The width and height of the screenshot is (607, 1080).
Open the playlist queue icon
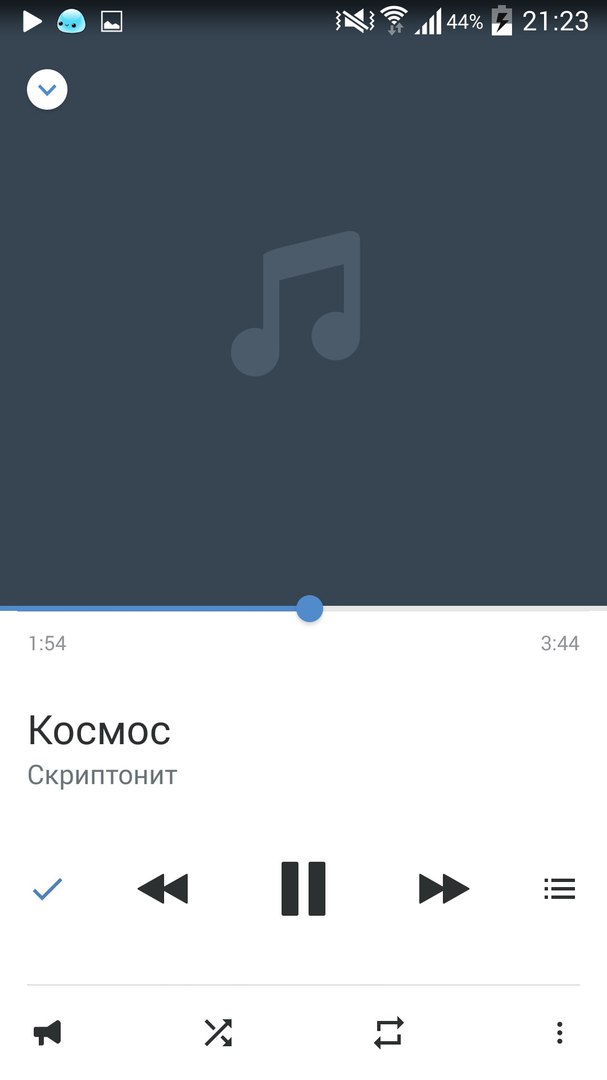click(x=559, y=889)
